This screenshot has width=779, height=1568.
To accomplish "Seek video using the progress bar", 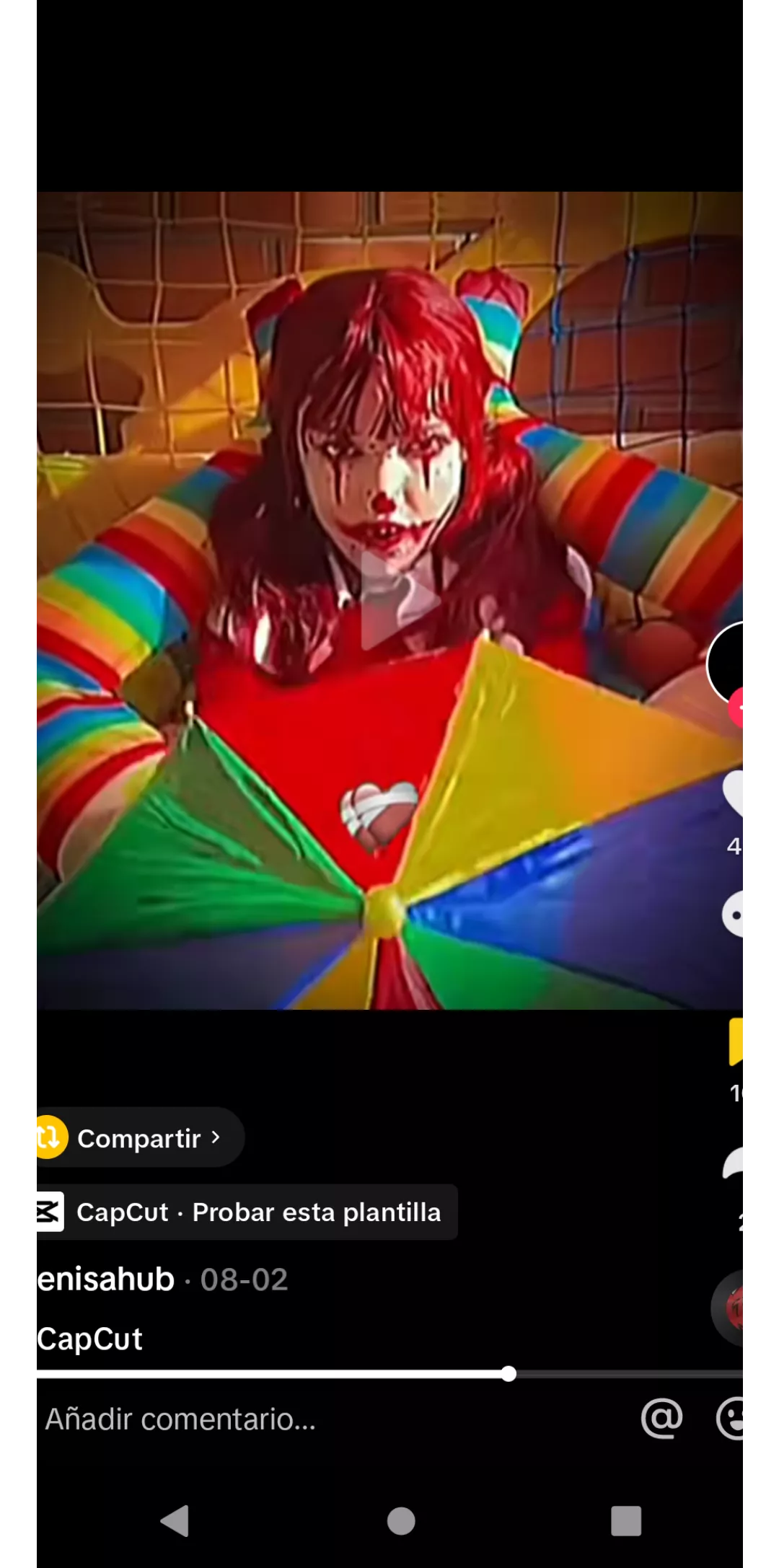I will coord(509,1374).
